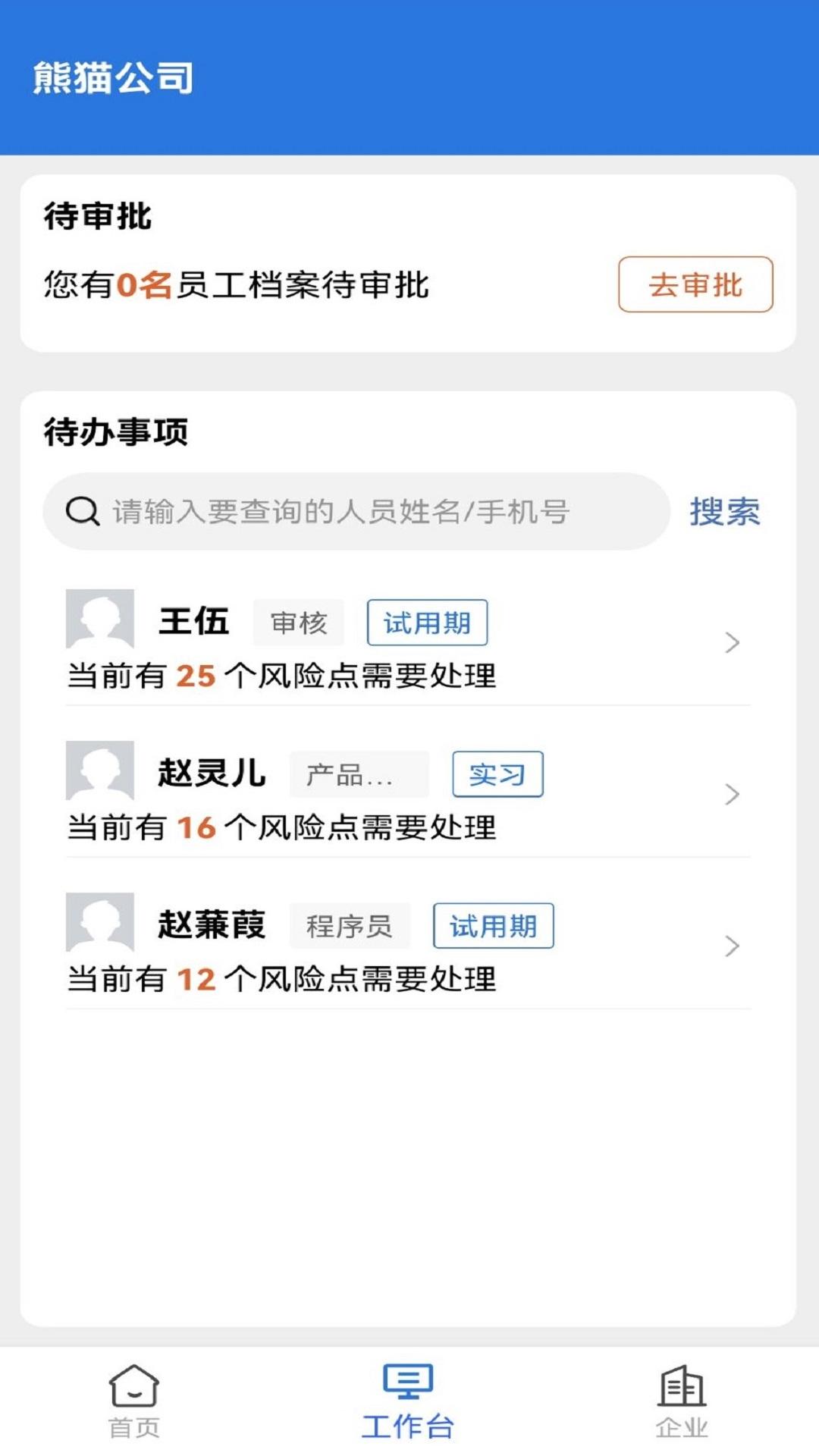
Task: Expand 赵灵儿's entry via the right chevron
Action: pos(732,795)
